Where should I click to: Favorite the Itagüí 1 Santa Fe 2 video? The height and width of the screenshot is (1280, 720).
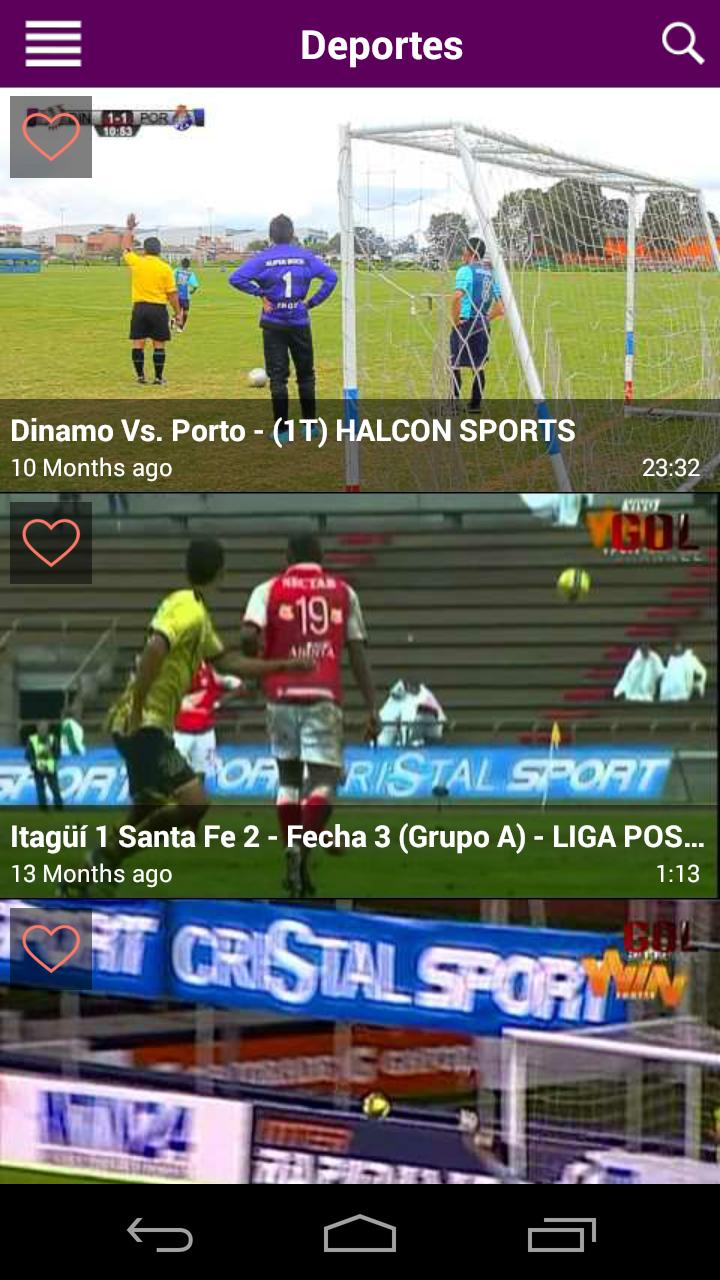(51, 543)
